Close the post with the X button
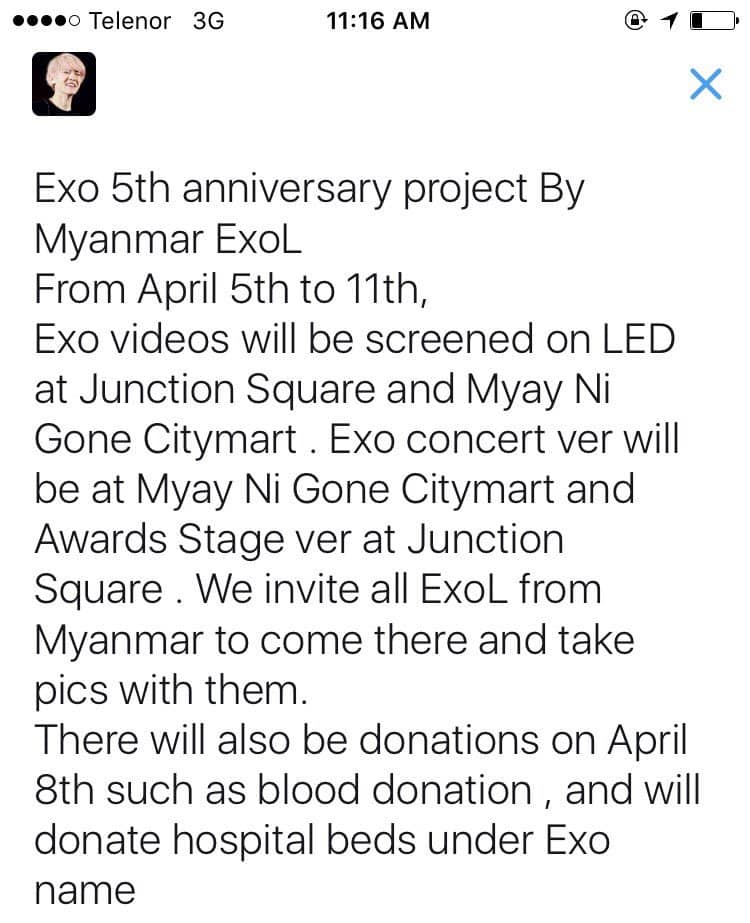Screen dimensions: 750x923 tap(705, 85)
